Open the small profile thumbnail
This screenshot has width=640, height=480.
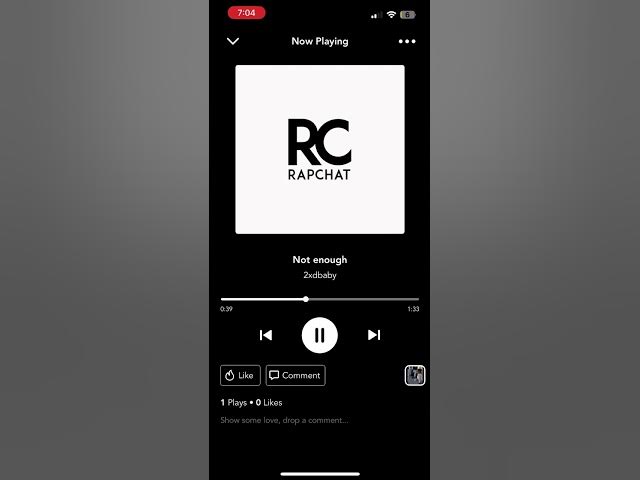coord(415,375)
